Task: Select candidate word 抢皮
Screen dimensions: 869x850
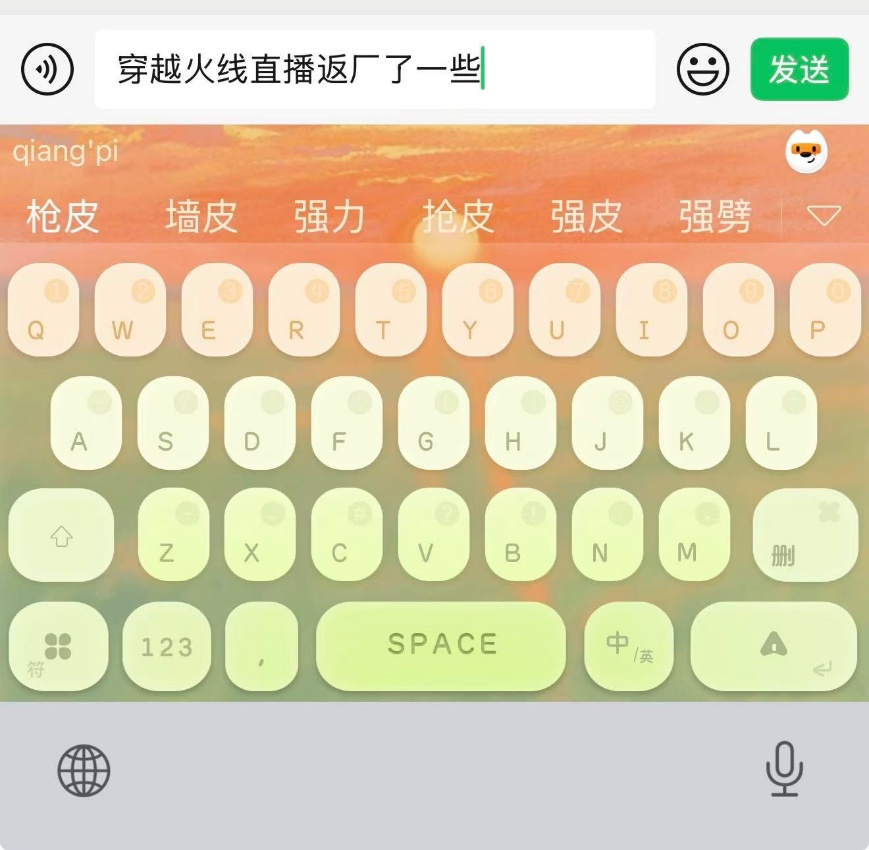Action: click(458, 216)
